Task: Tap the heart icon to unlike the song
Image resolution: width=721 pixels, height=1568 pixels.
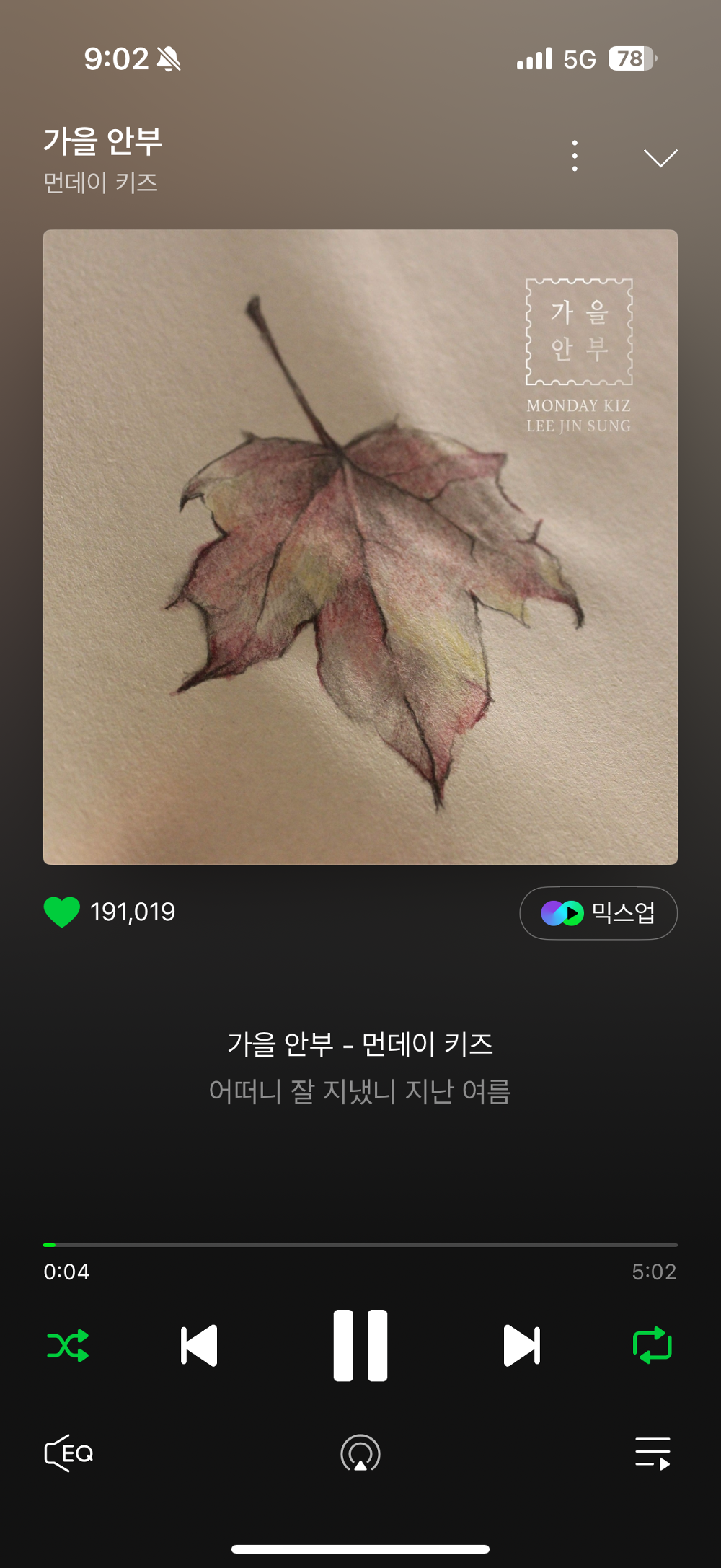Action: [x=63, y=912]
